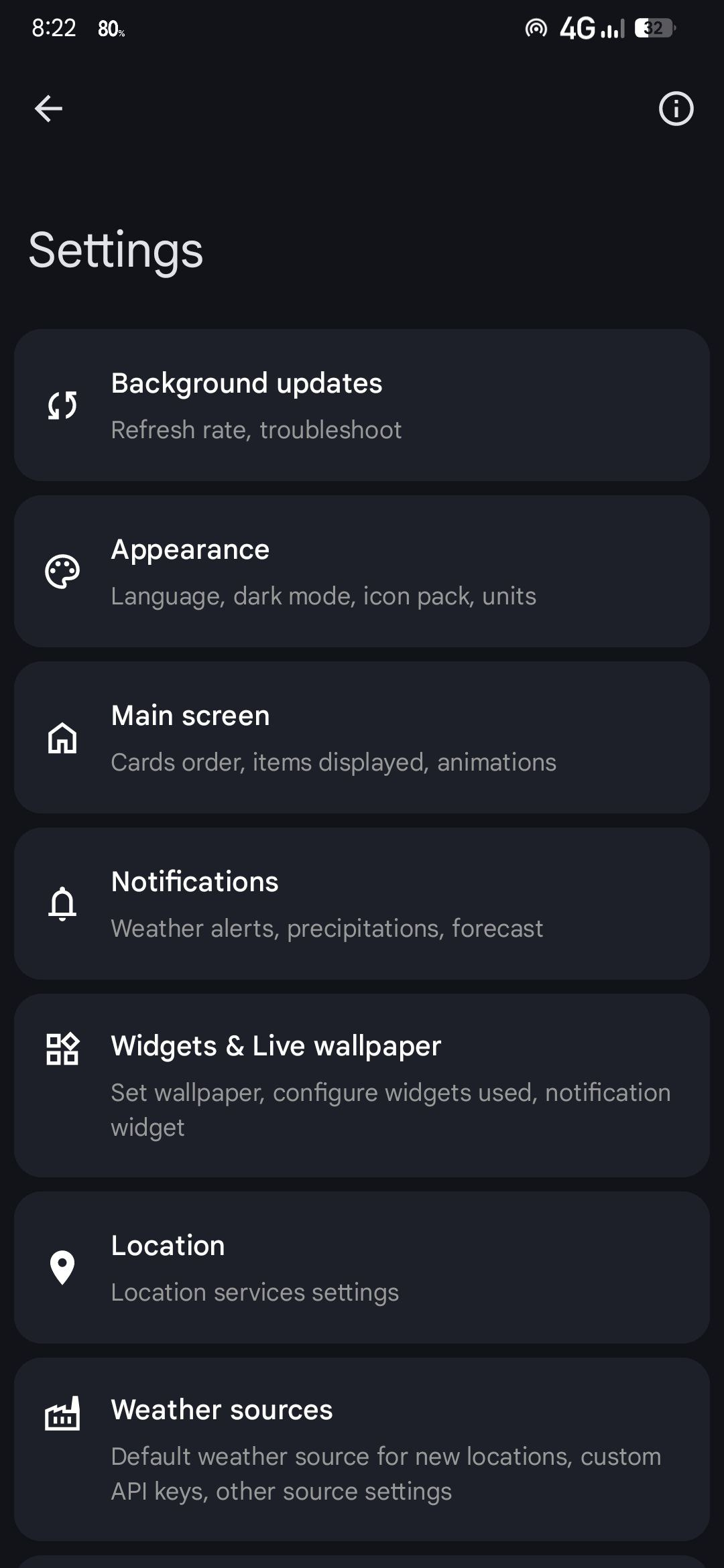Open Weather sources settings

click(x=362, y=1449)
